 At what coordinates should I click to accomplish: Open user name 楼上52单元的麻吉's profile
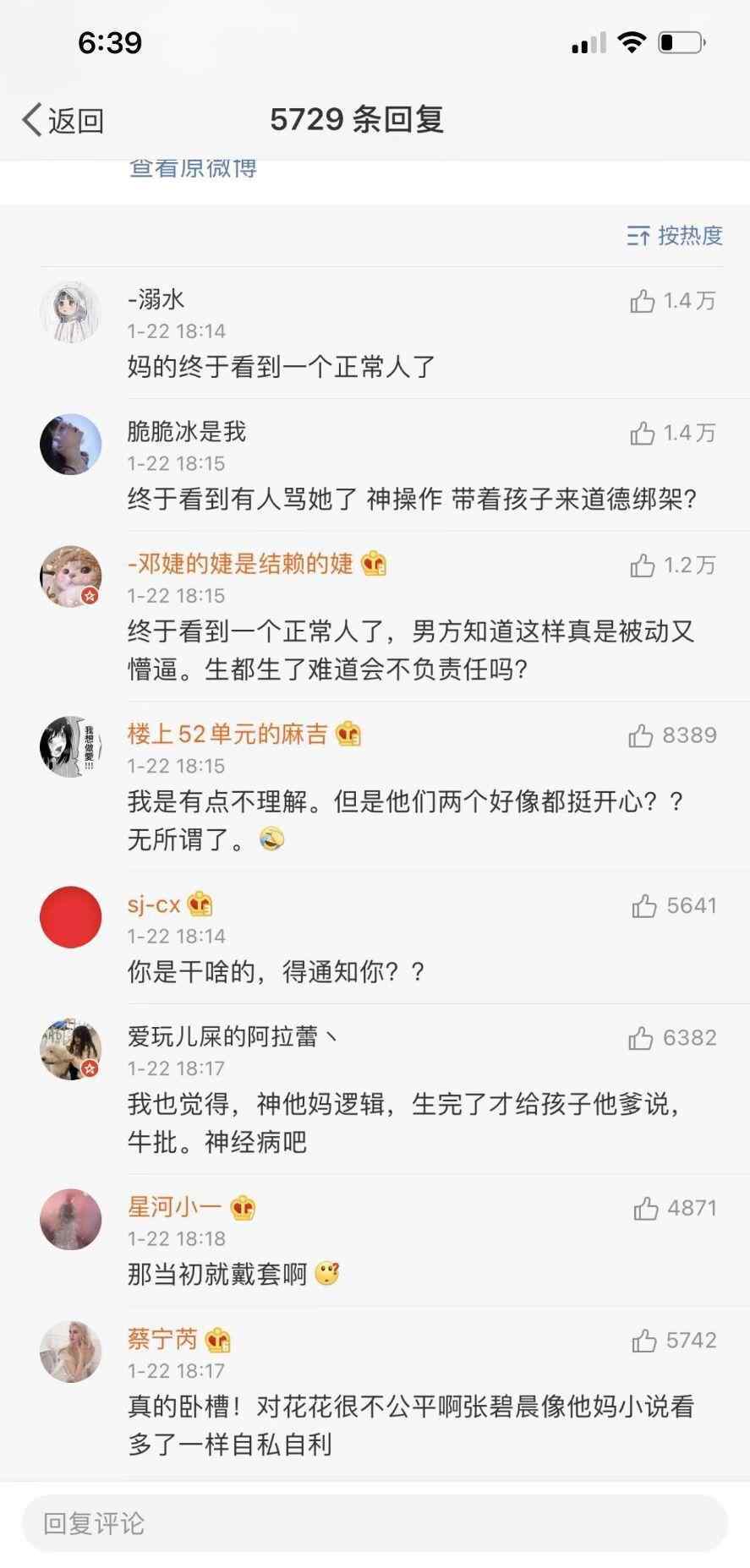pyautogui.click(x=227, y=734)
